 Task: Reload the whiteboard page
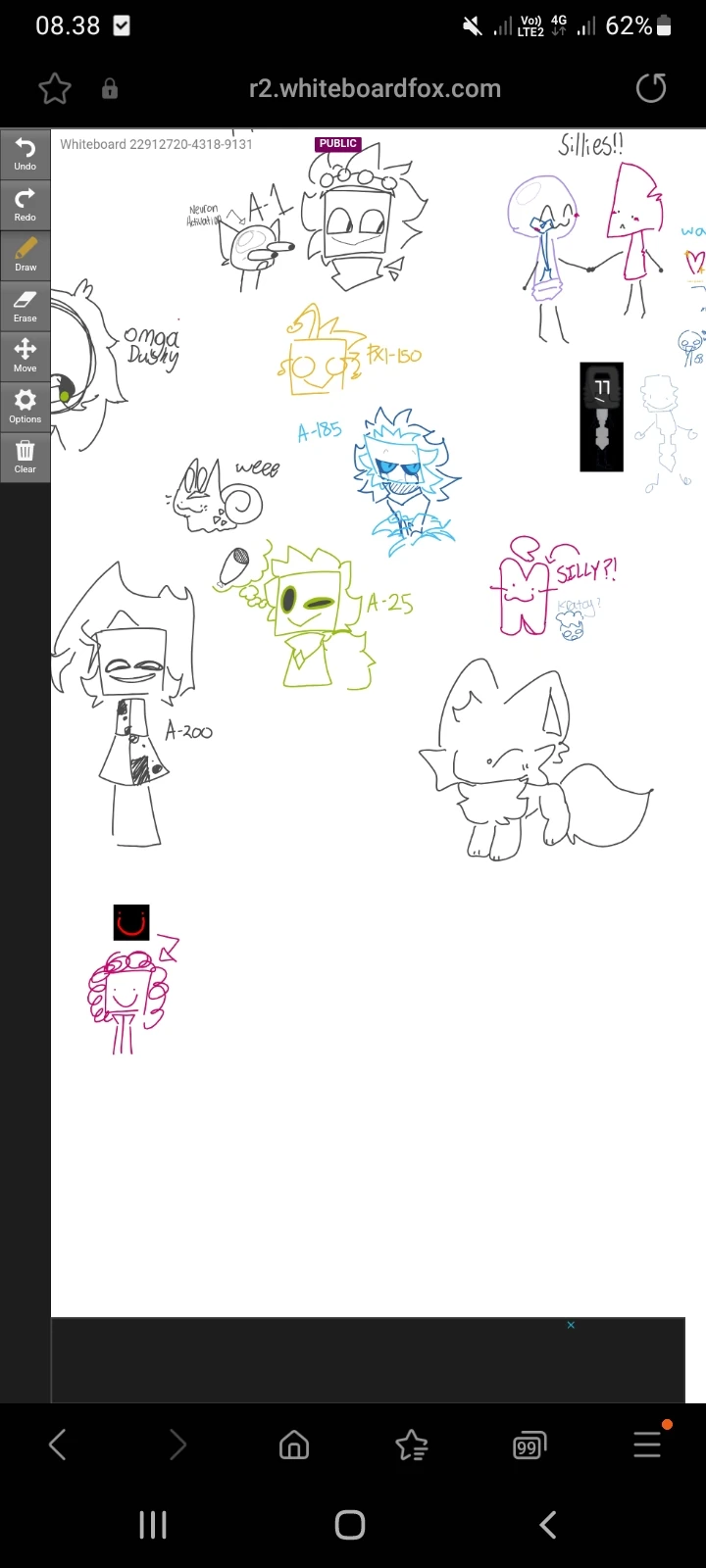click(x=650, y=87)
